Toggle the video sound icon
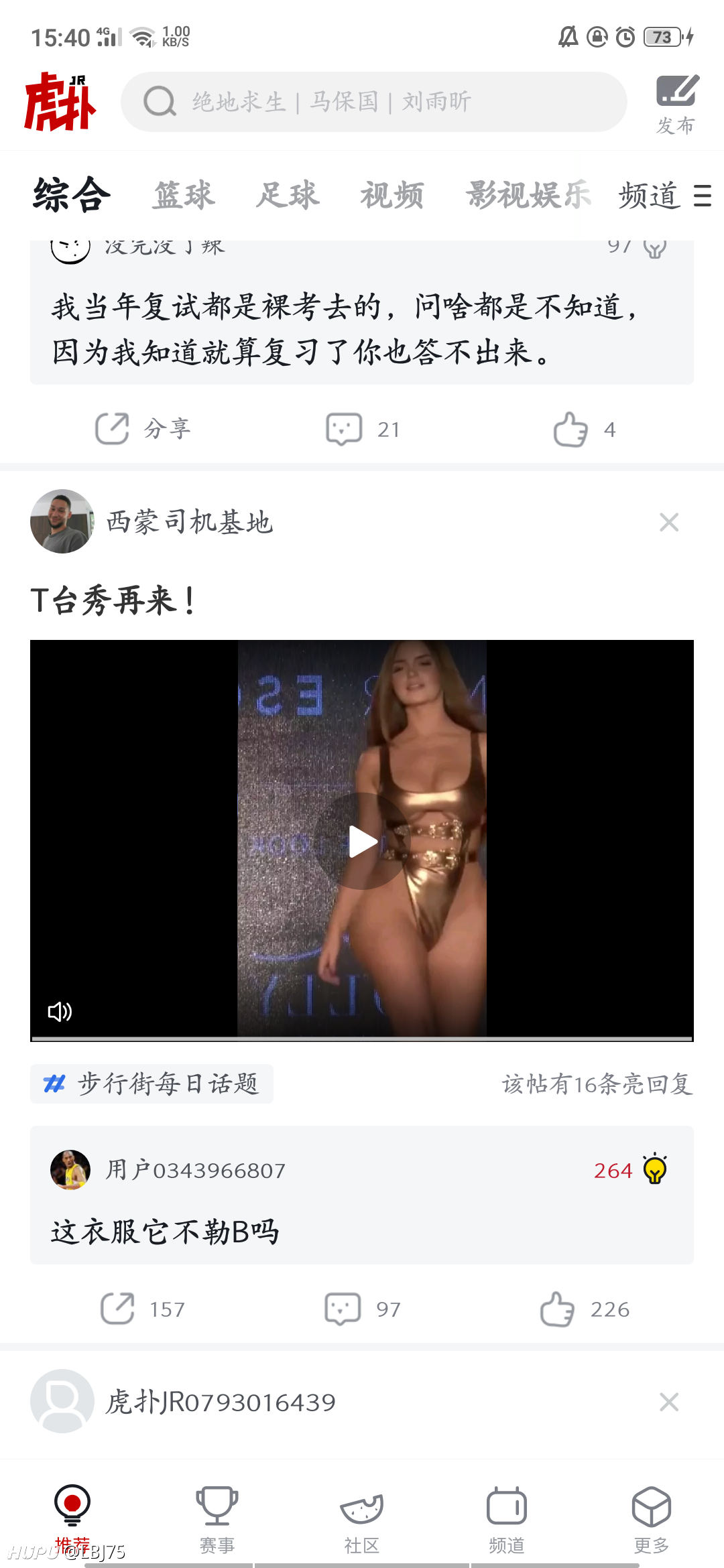Screen dimensions: 724x1568 click(x=60, y=1011)
